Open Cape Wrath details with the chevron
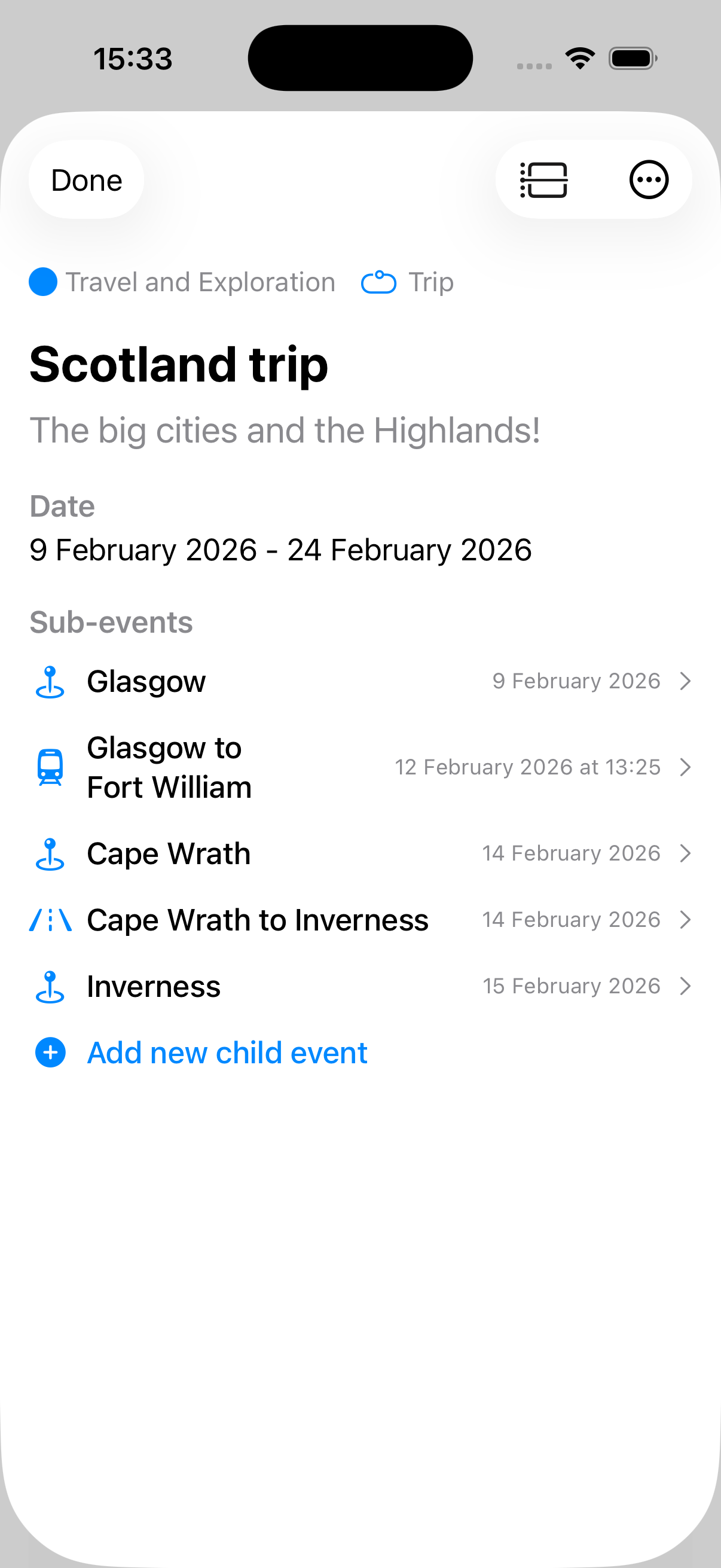Screen dimensions: 721x1568 [686, 853]
